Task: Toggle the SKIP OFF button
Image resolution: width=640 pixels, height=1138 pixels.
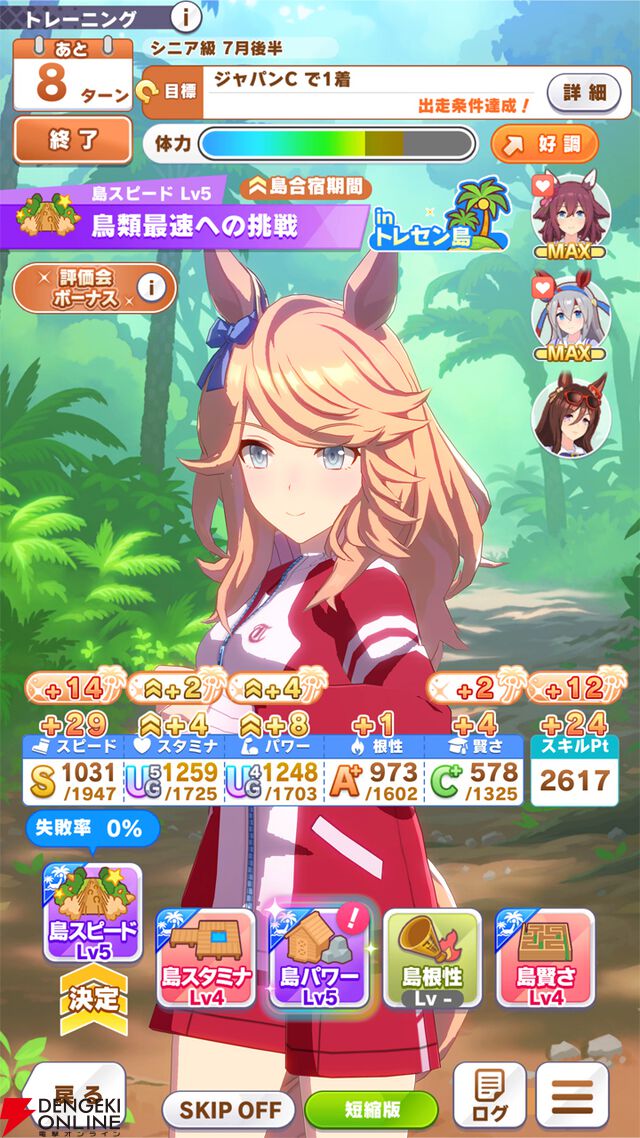Action: (229, 1109)
